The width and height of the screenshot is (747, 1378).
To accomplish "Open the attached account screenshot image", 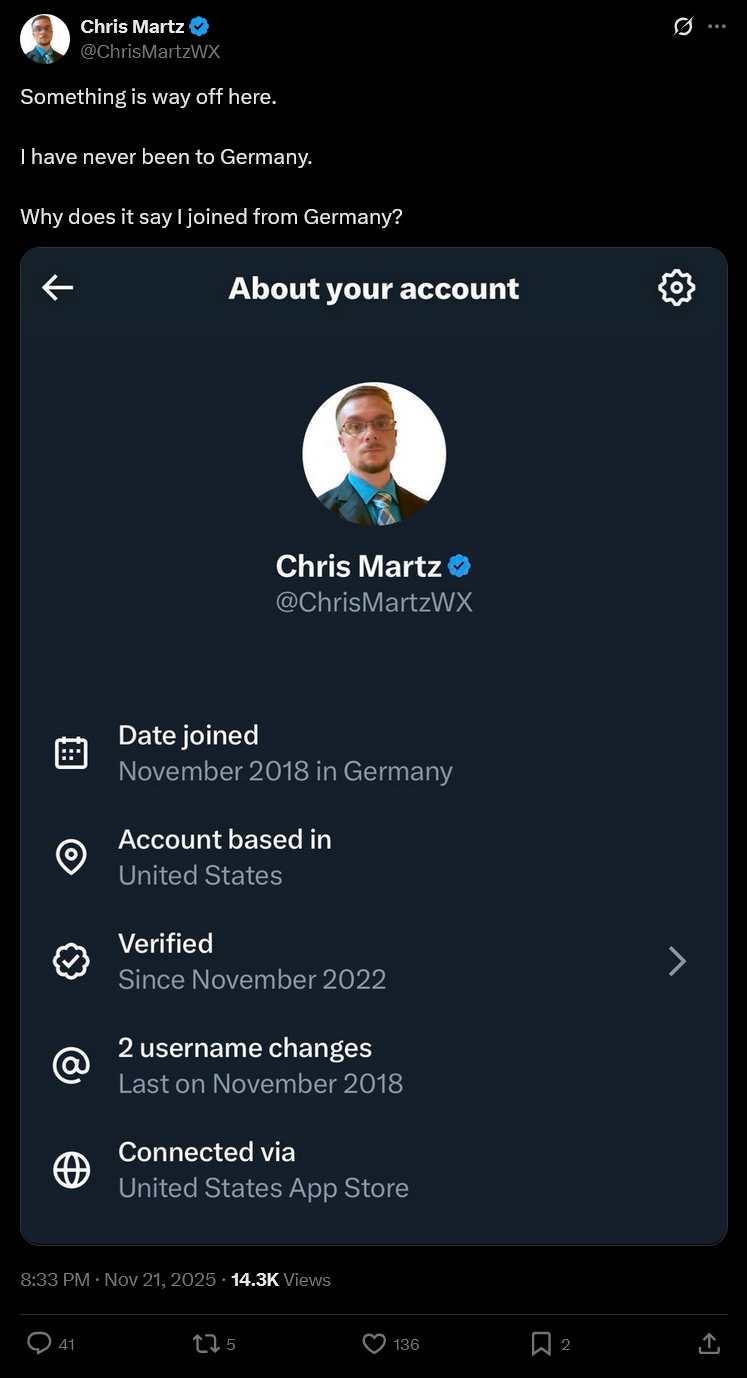I will [373, 745].
